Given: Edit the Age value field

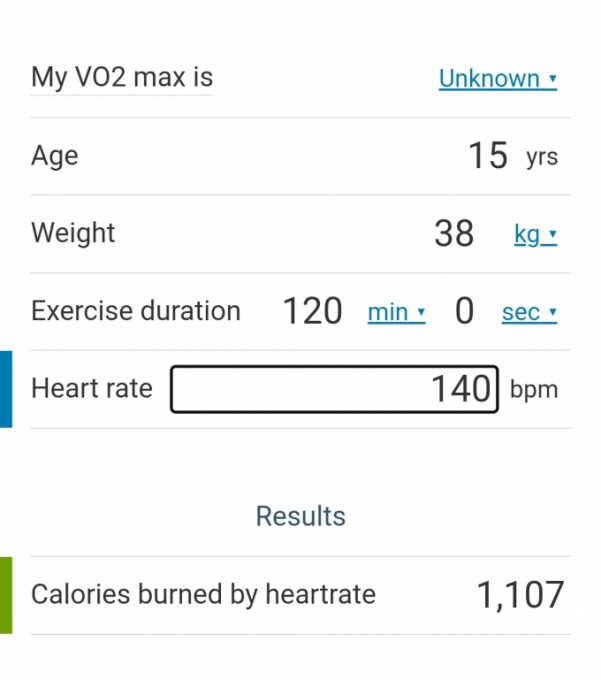Looking at the screenshot, I should click(x=488, y=156).
